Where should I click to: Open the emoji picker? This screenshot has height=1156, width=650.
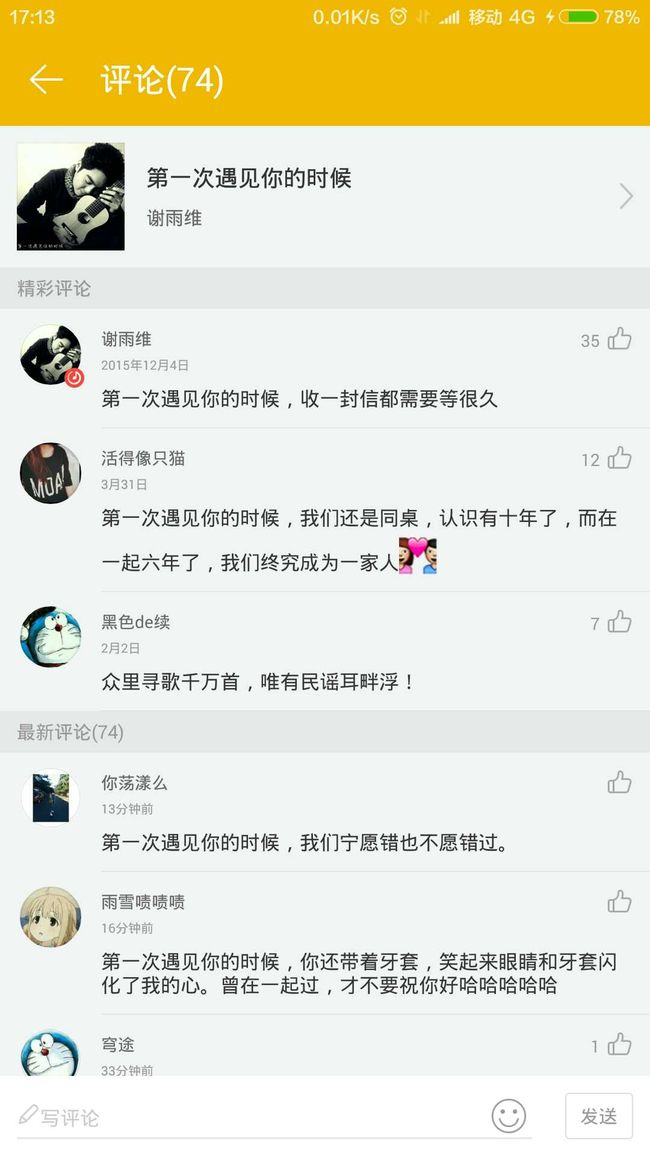(509, 1115)
